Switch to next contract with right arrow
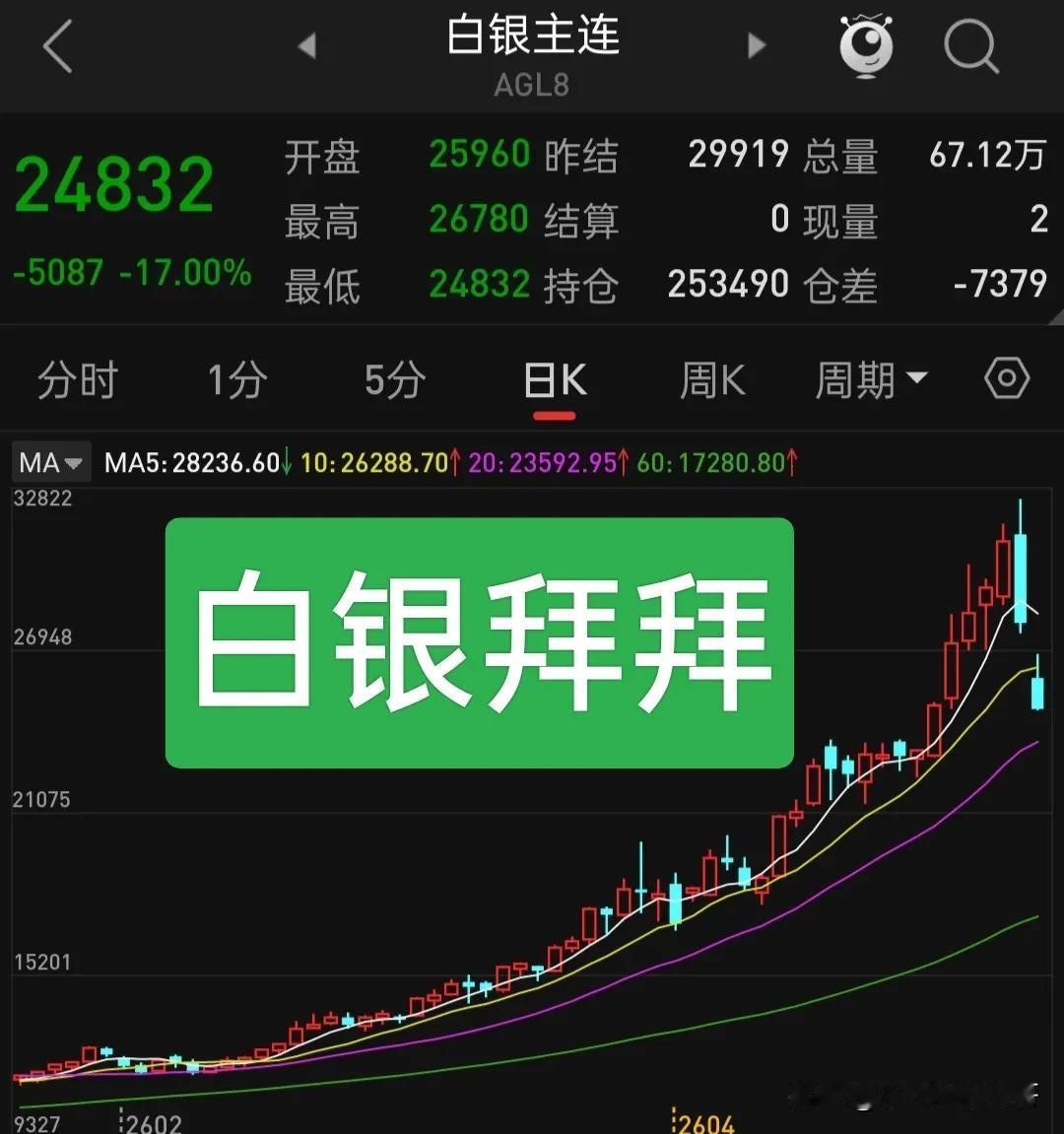Image resolution: width=1064 pixels, height=1134 pixels. pyautogui.click(x=756, y=43)
